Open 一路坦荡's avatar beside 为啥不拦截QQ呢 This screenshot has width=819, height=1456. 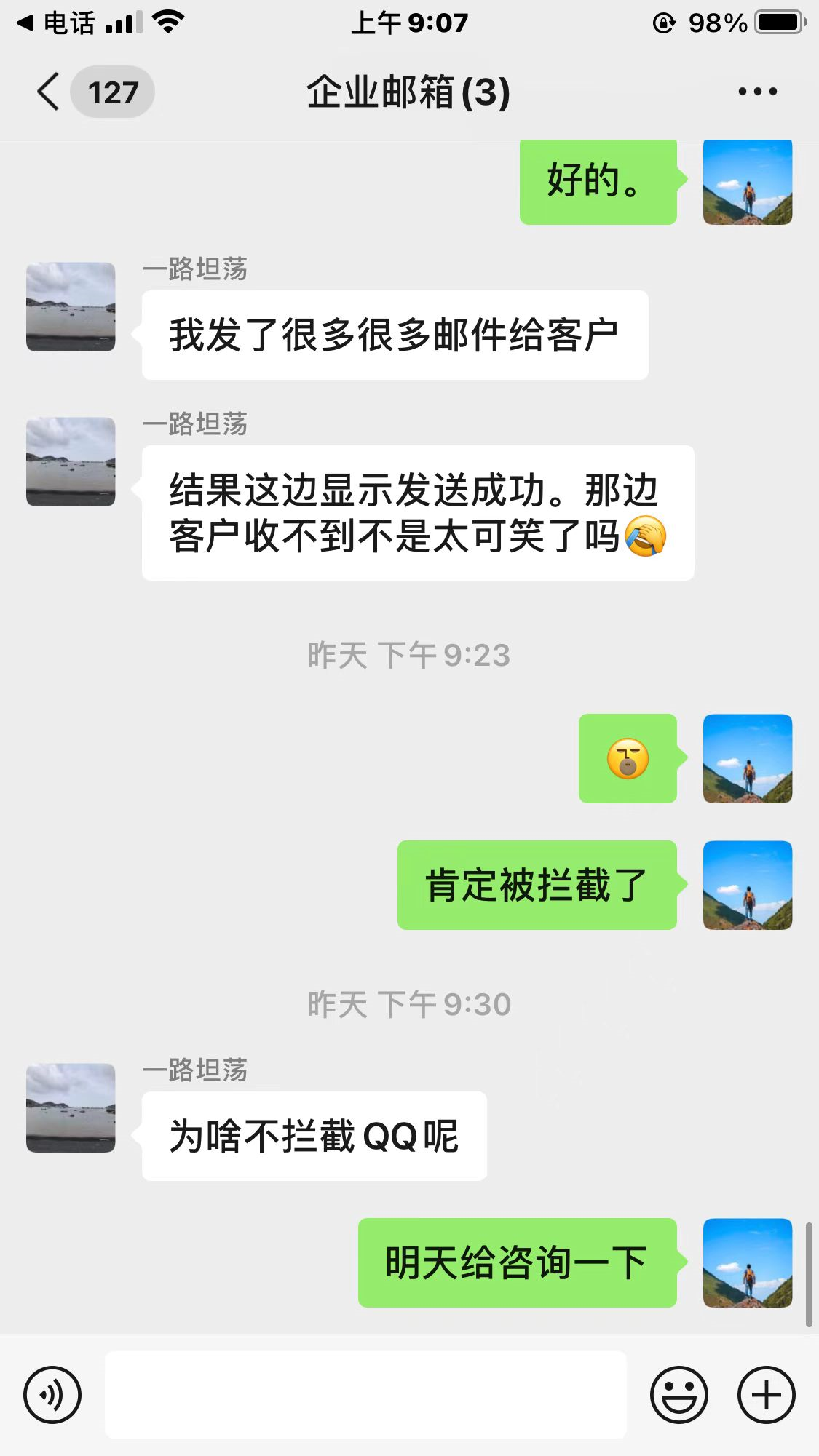point(71,1107)
